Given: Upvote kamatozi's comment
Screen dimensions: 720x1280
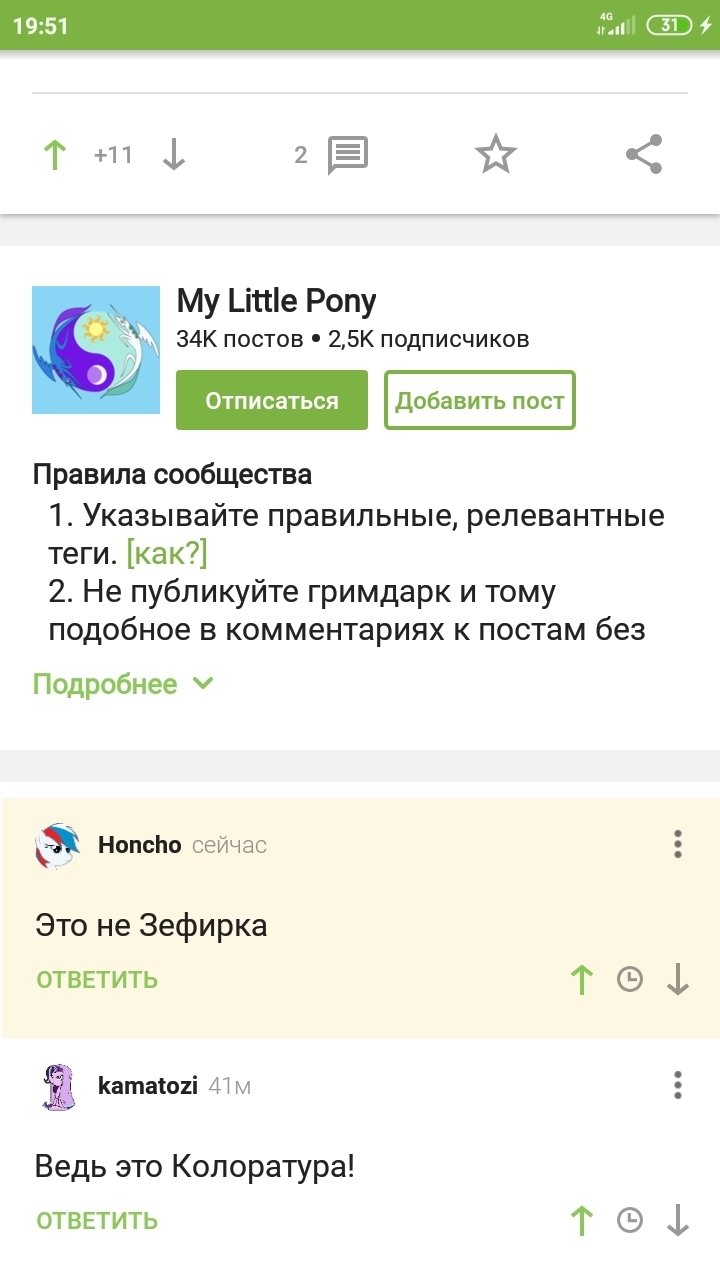Looking at the screenshot, I should (x=581, y=1221).
